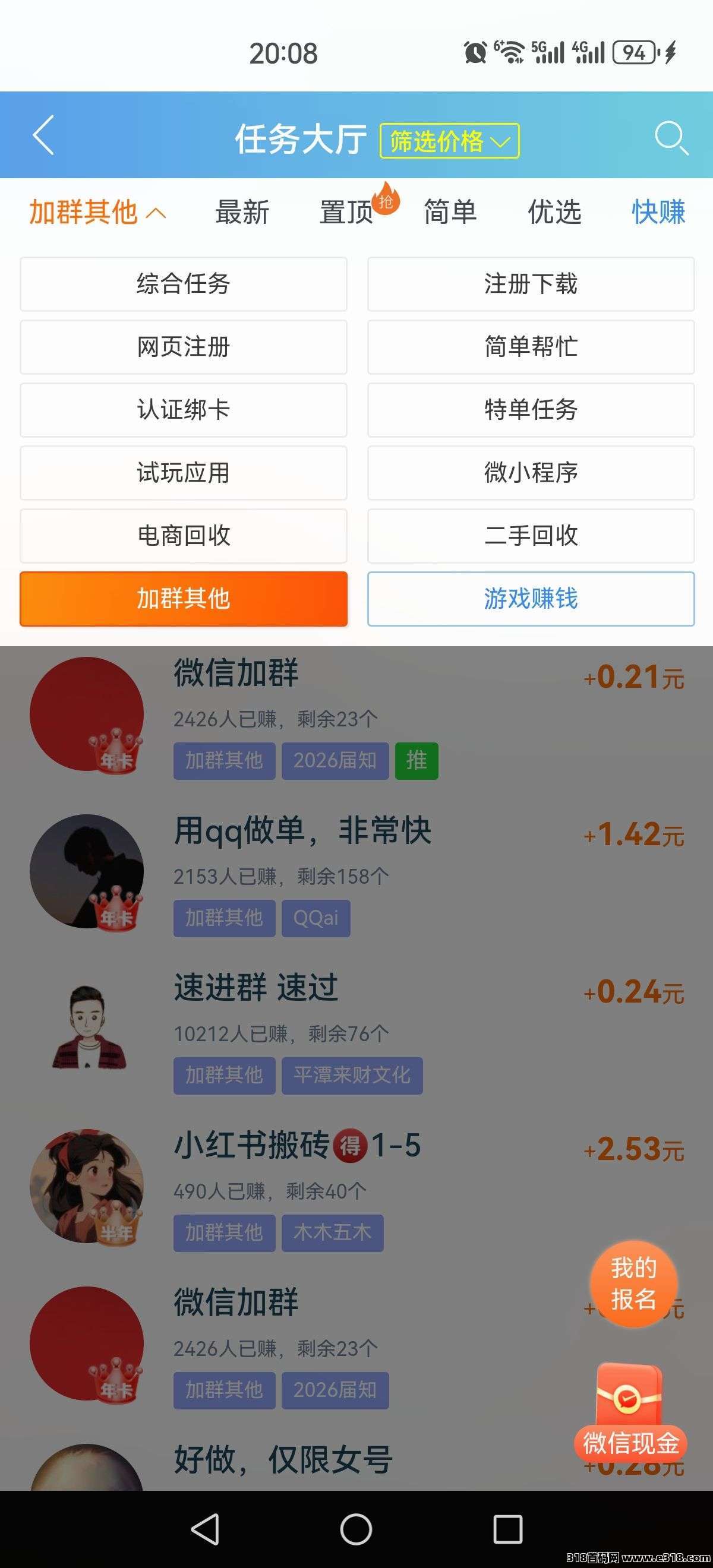The width and height of the screenshot is (713, 1568).
Task: Tap the search icon in the top bar
Action: coord(671,137)
